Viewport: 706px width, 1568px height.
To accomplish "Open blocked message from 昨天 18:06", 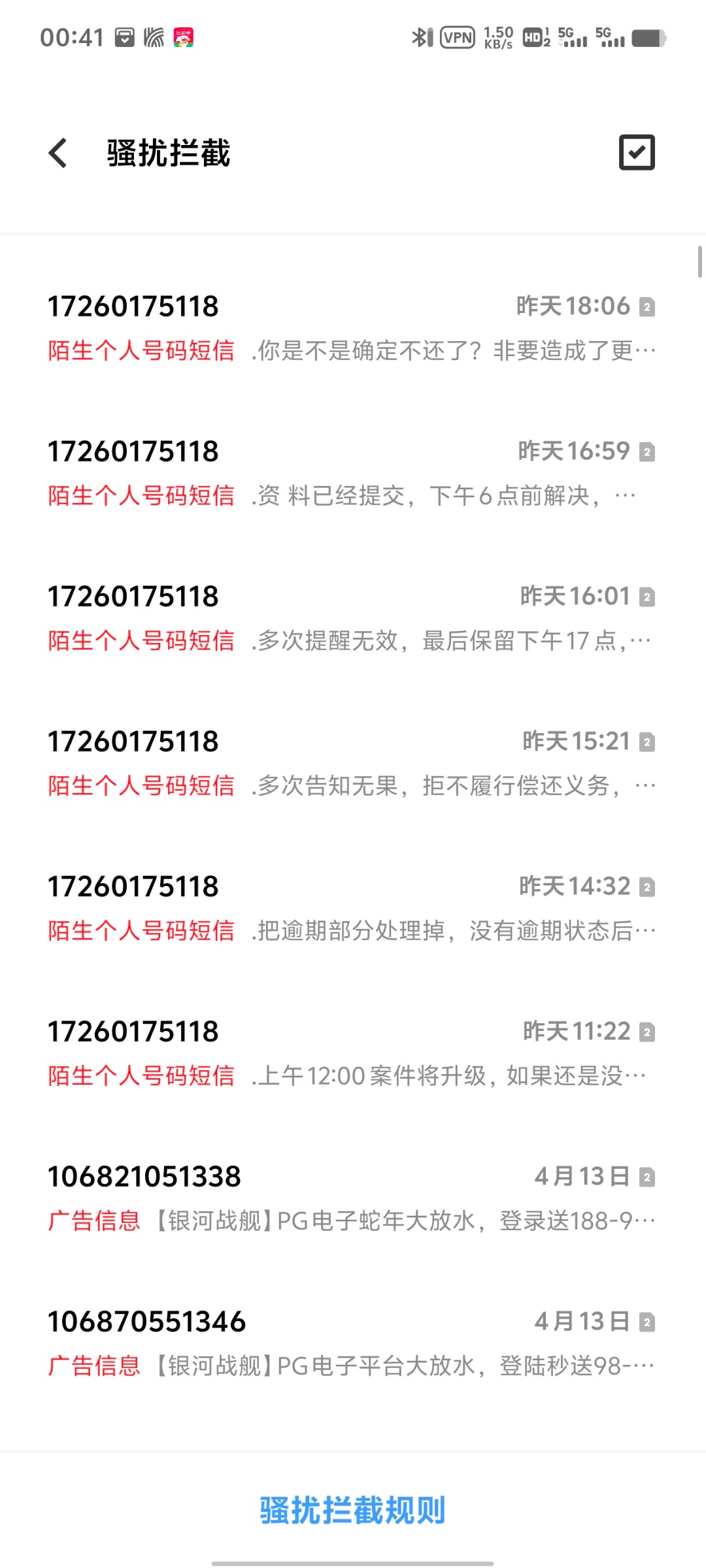I will [x=352, y=328].
